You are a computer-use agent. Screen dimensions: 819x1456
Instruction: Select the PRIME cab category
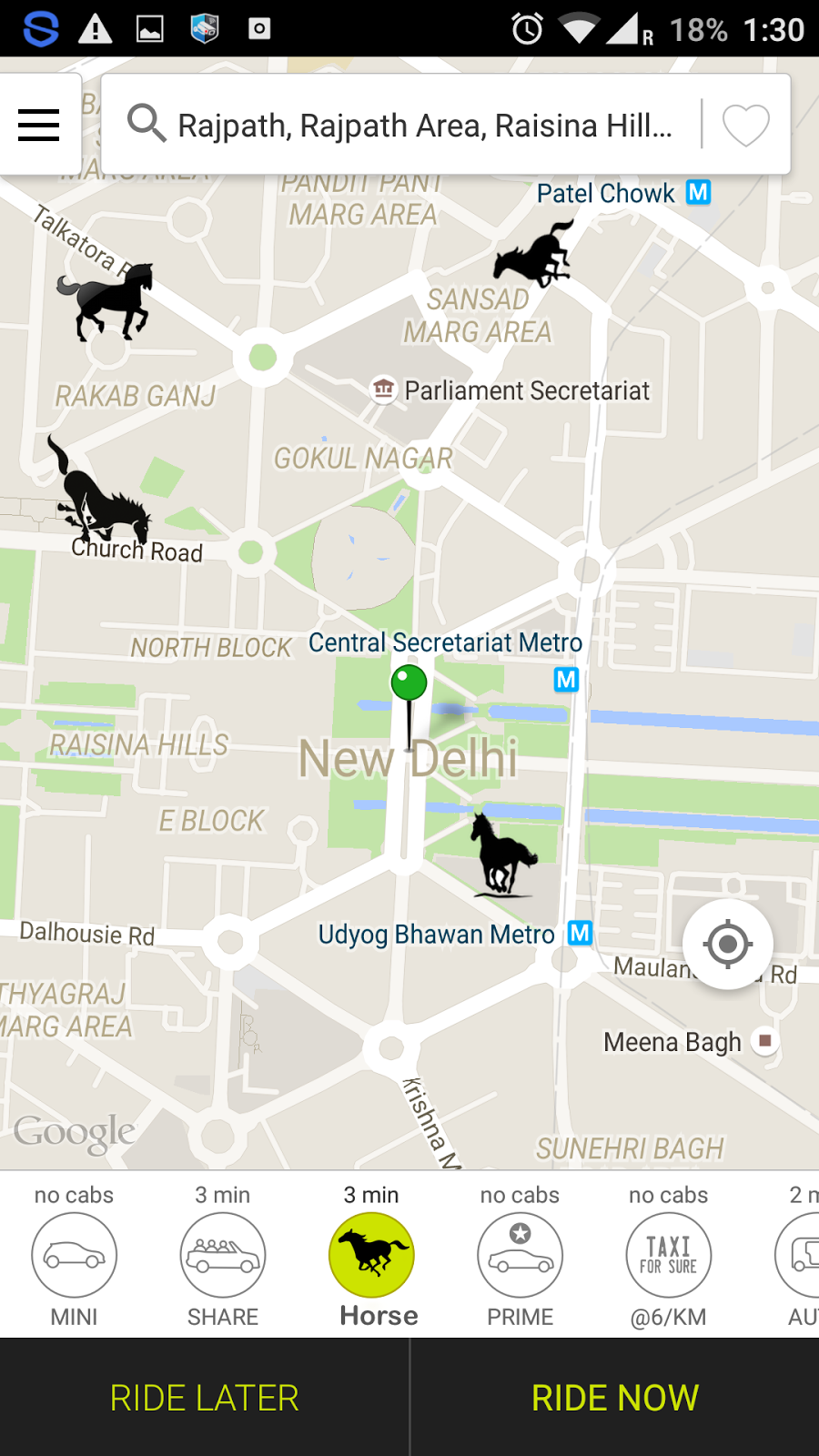[520, 1255]
